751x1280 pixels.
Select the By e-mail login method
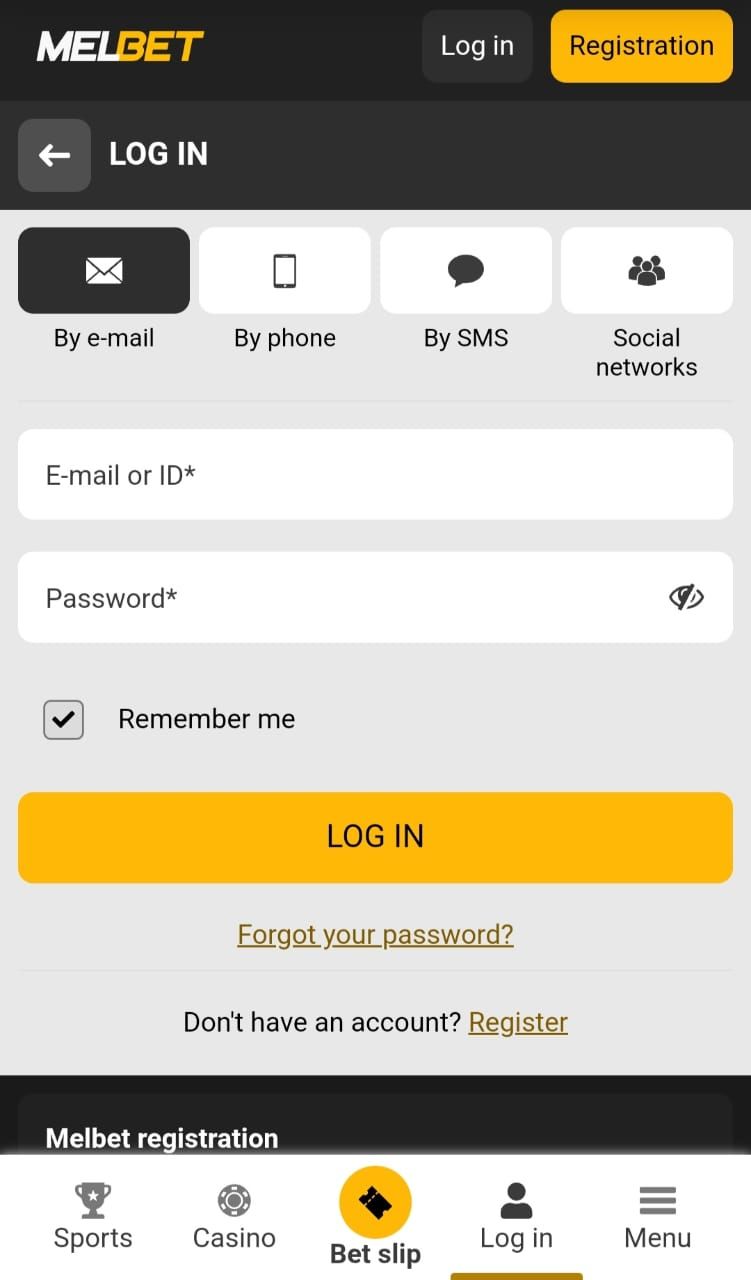coord(104,271)
